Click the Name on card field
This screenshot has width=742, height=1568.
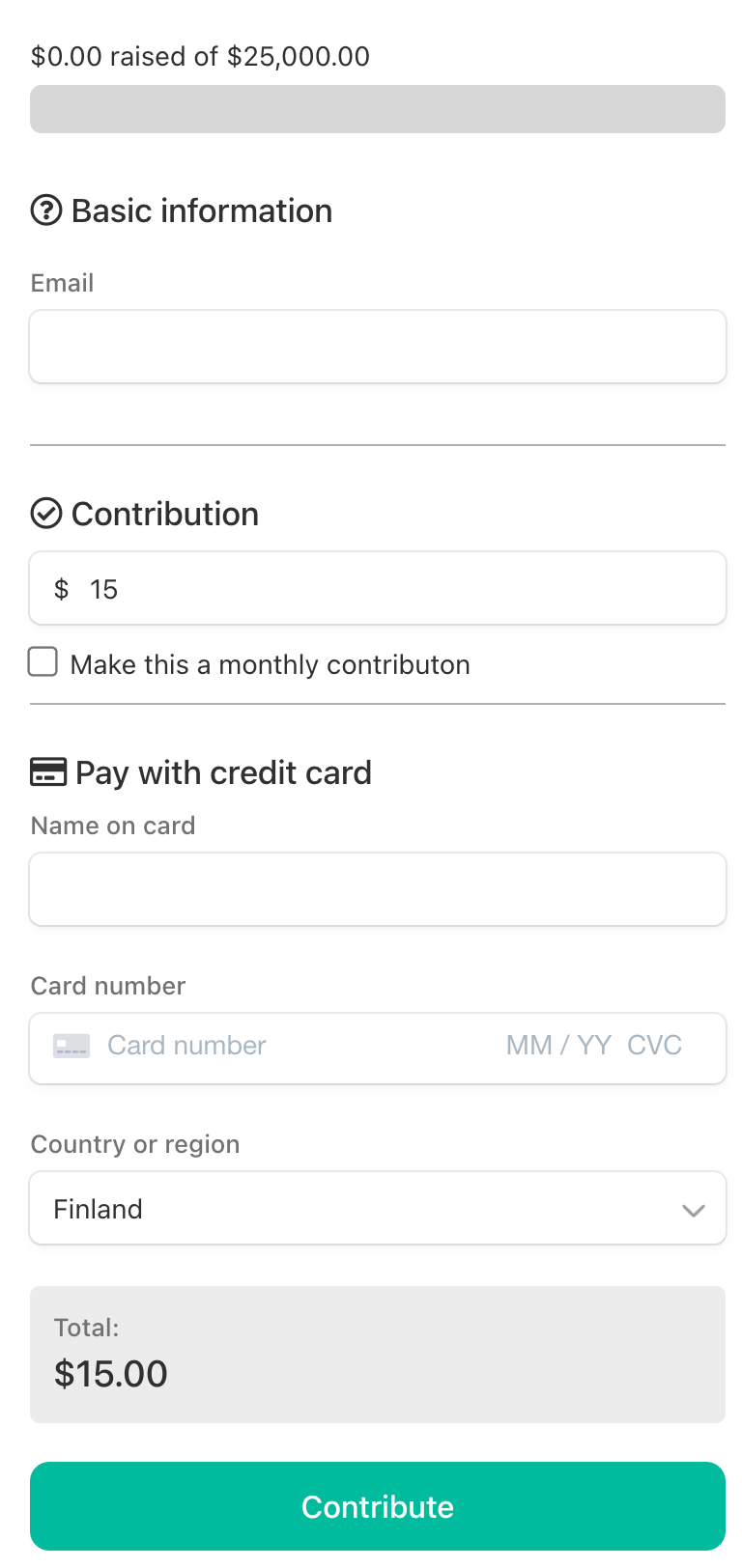click(377, 888)
